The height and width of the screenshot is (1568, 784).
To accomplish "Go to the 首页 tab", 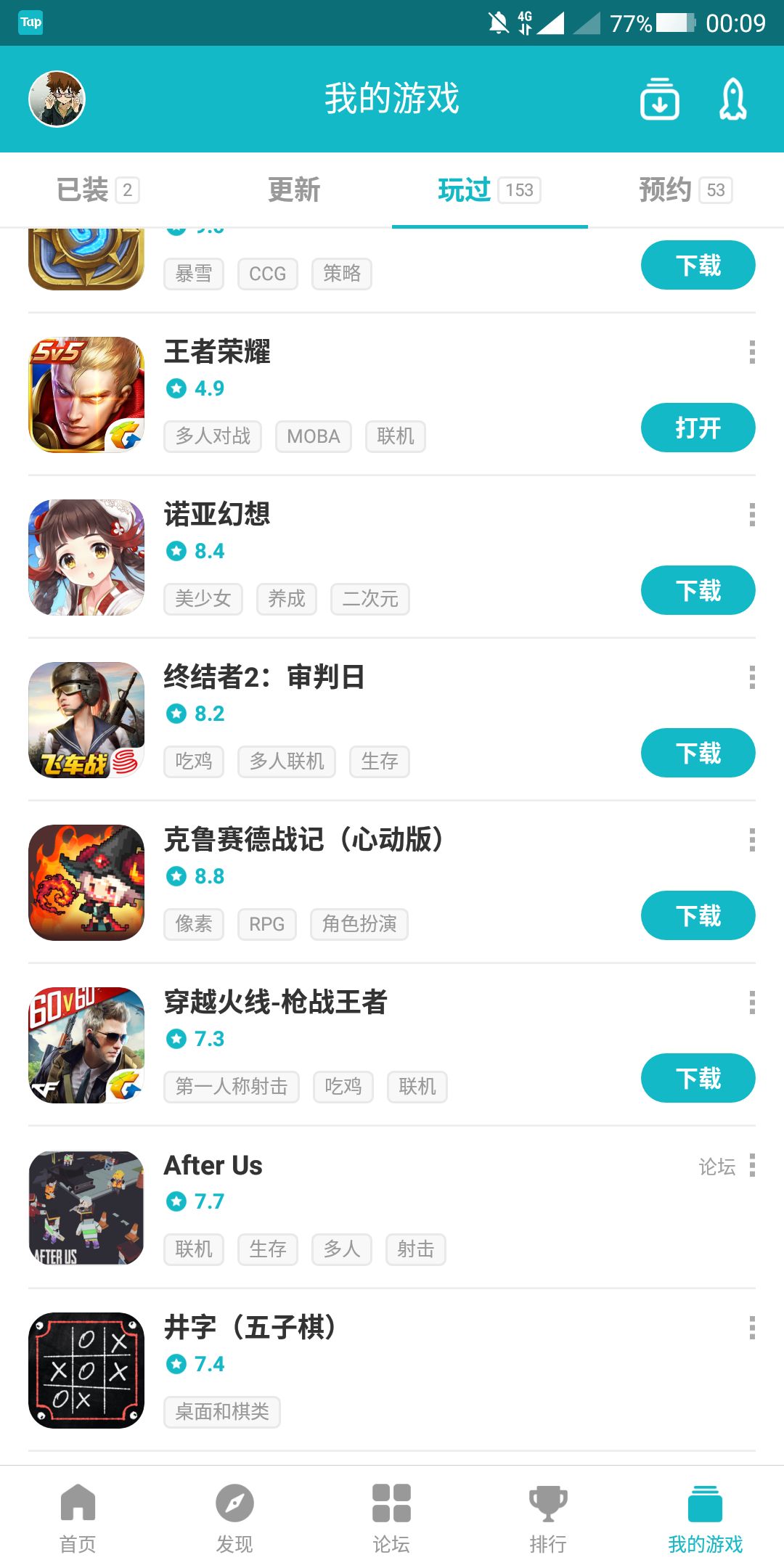I will pyautogui.click(x=78, y=1518).
